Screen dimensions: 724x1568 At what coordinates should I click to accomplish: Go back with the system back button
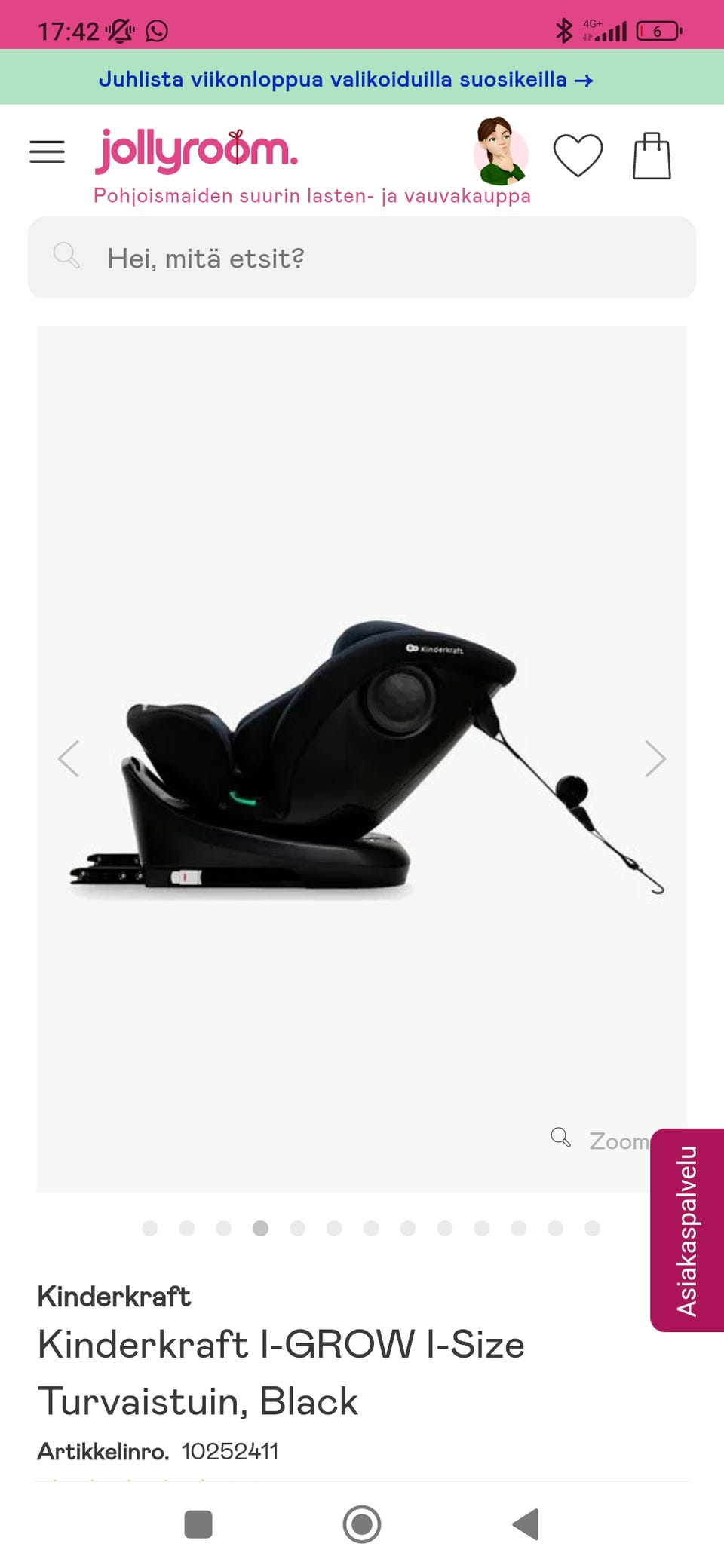click(x=526, y=1524)
